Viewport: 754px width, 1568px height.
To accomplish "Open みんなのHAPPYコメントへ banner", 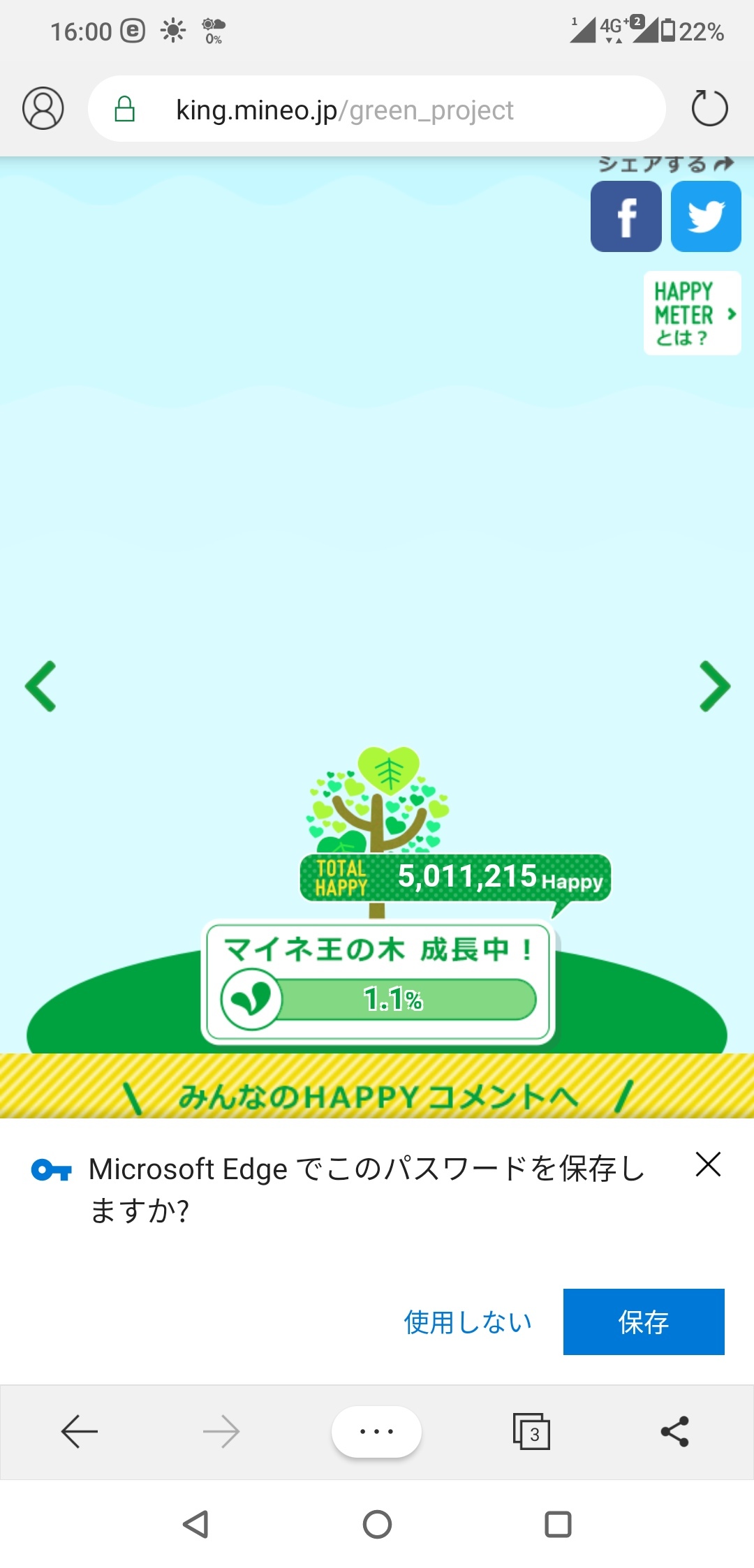I will [377, 1095].
